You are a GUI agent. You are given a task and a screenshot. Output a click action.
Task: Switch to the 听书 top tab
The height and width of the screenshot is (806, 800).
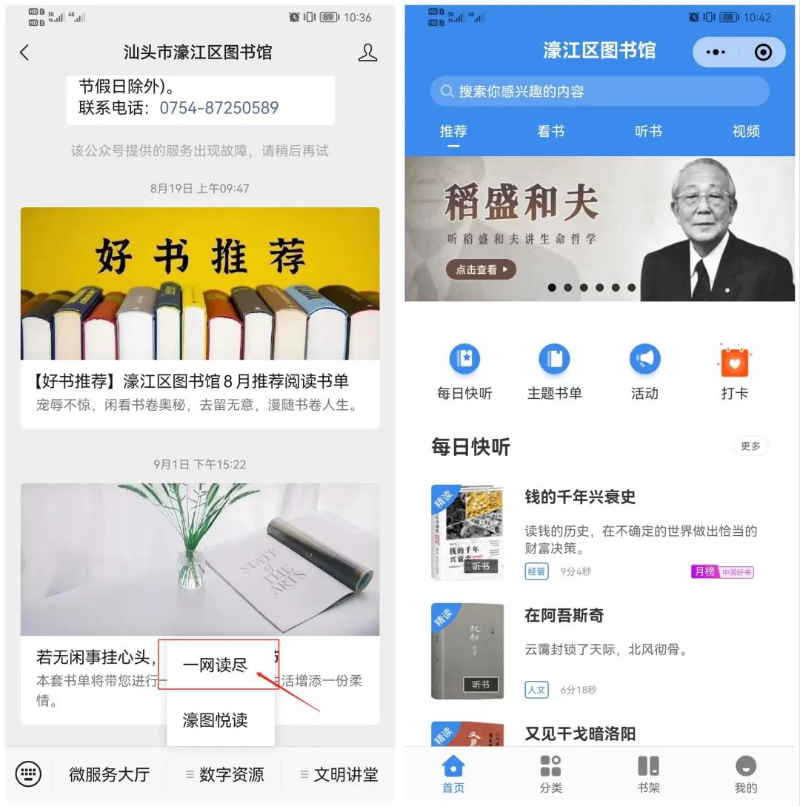648,131
